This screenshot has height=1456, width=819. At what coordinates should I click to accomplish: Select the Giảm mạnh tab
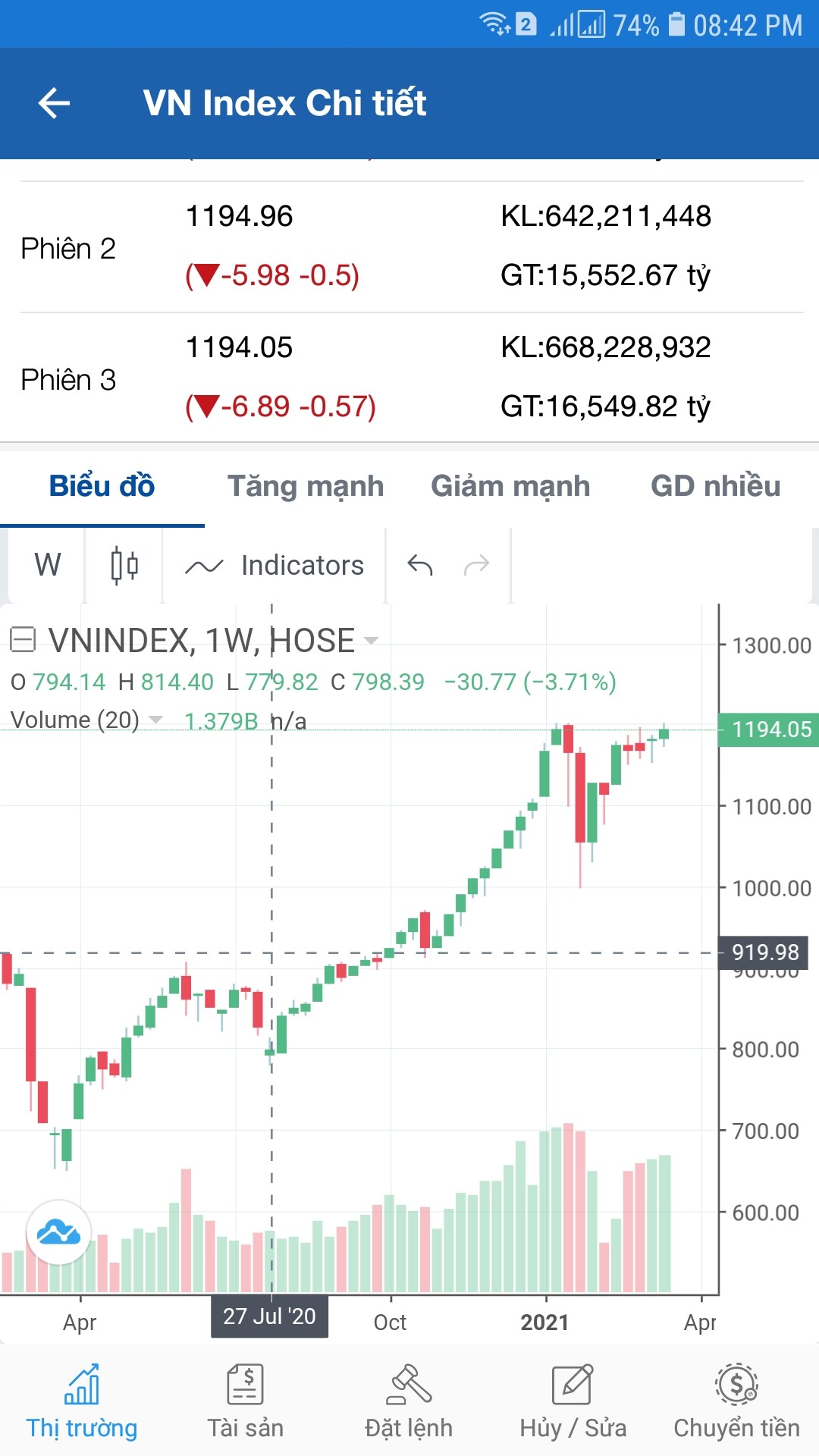point(510,486)
